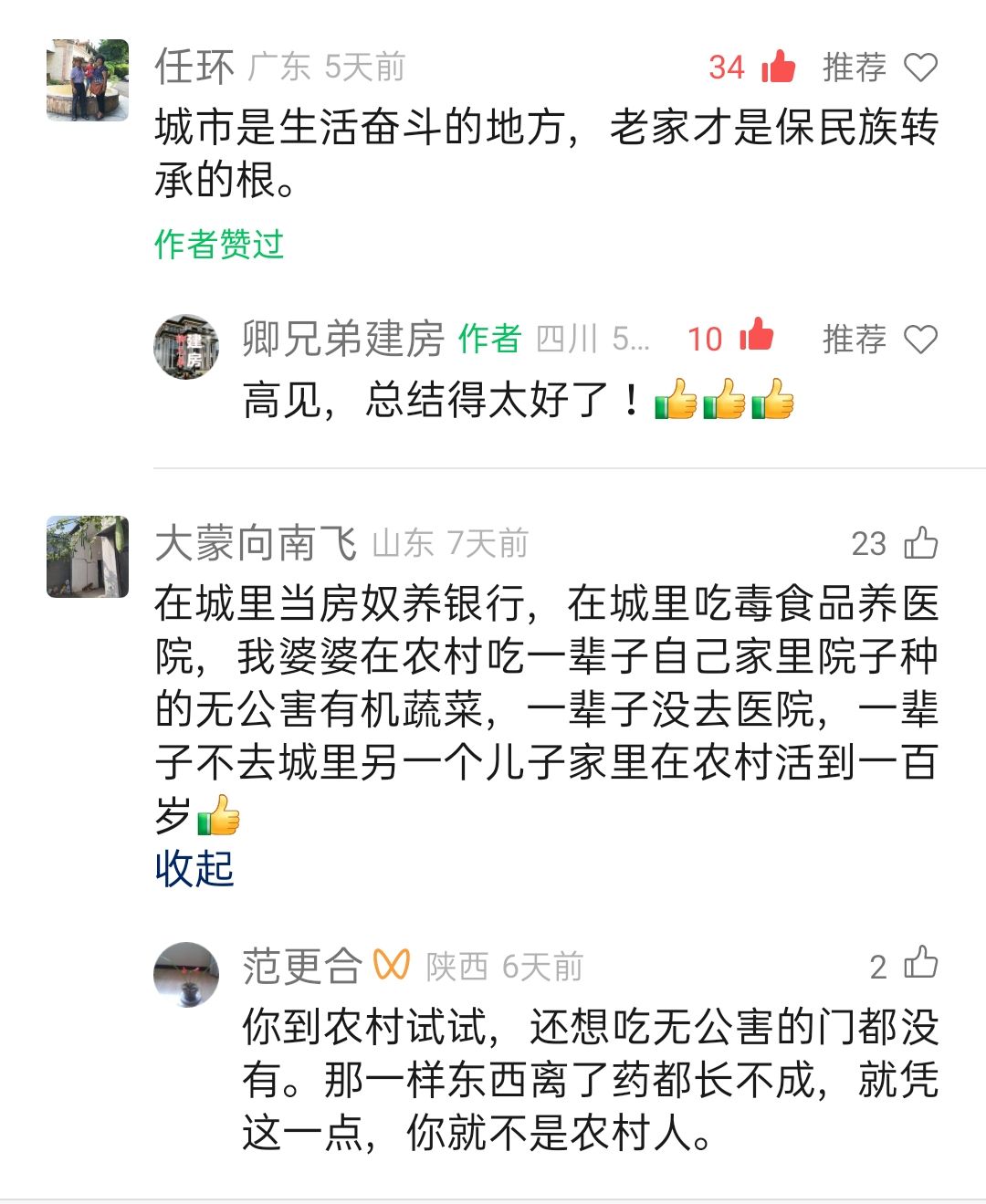Collapse the long comment via 收起
This screenshot has width=986, height=1204.
(194, 868)
